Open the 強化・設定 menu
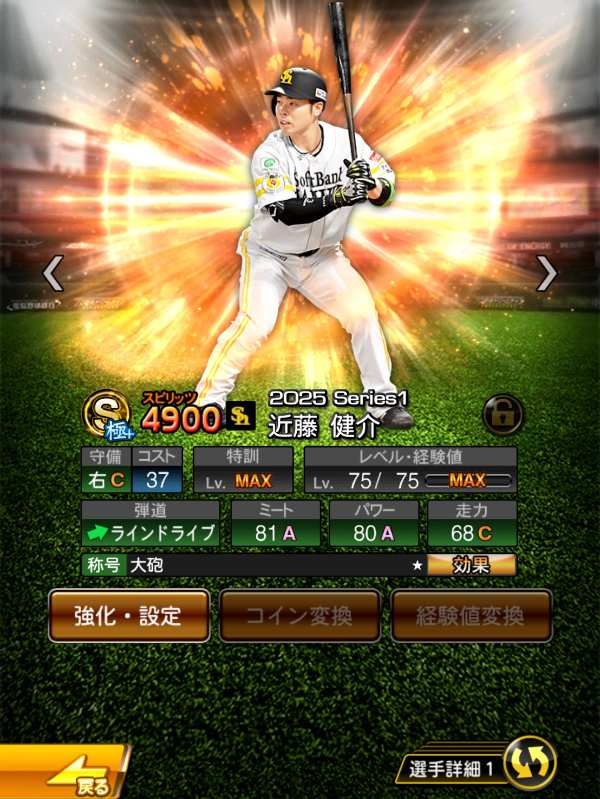 (x=129, y=615)
